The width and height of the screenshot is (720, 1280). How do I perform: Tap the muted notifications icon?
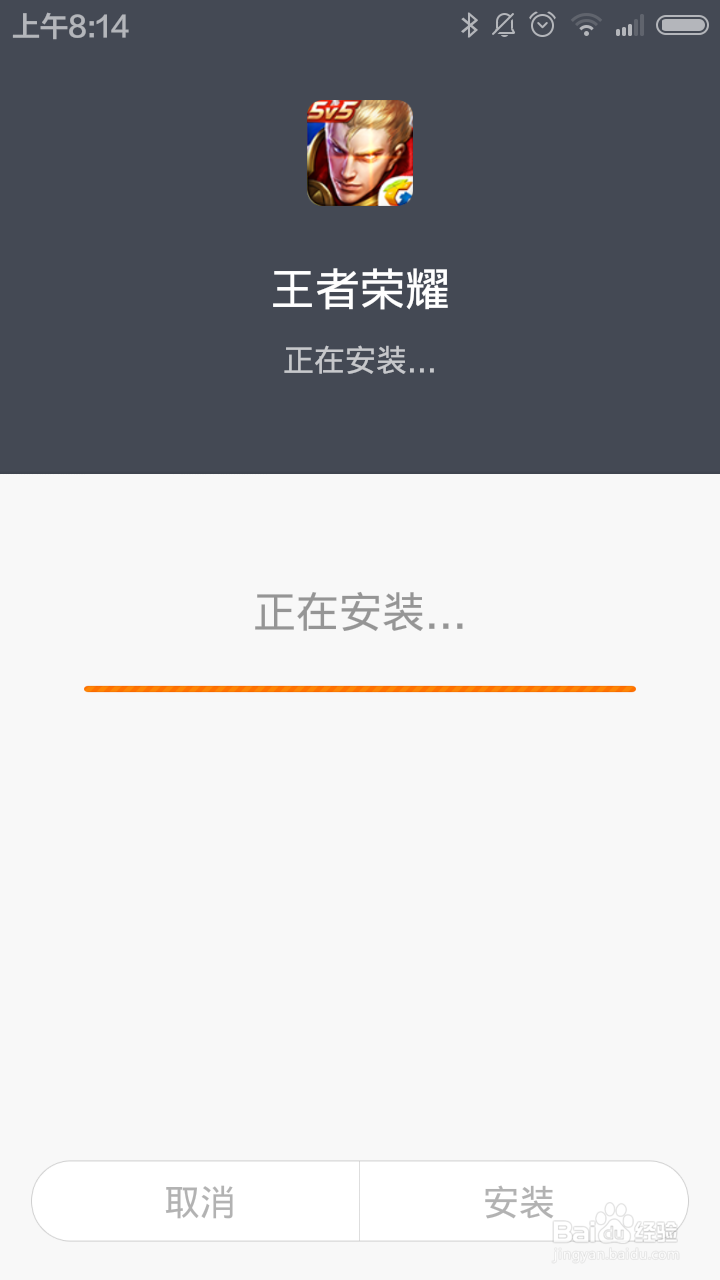tap(505, 24)
